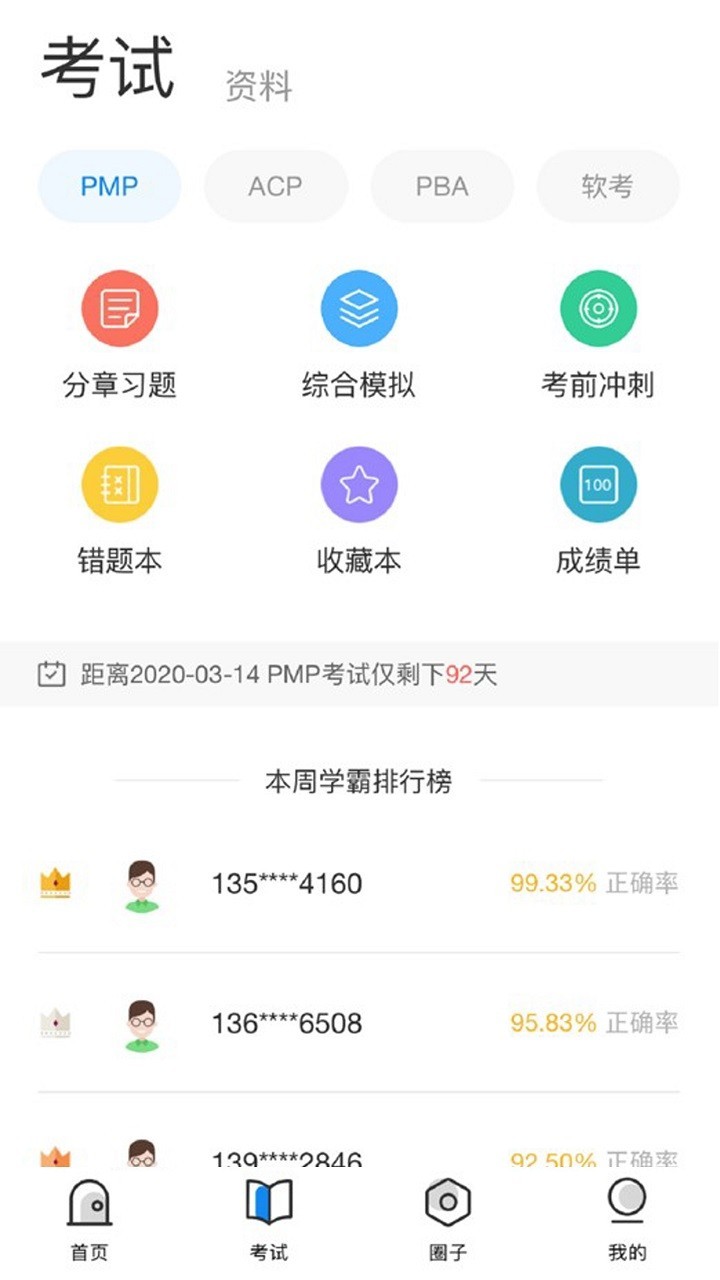Open the 收藏本 favorites collection icon
This screenshot has width=720, height=1280.
coord(359,483)
